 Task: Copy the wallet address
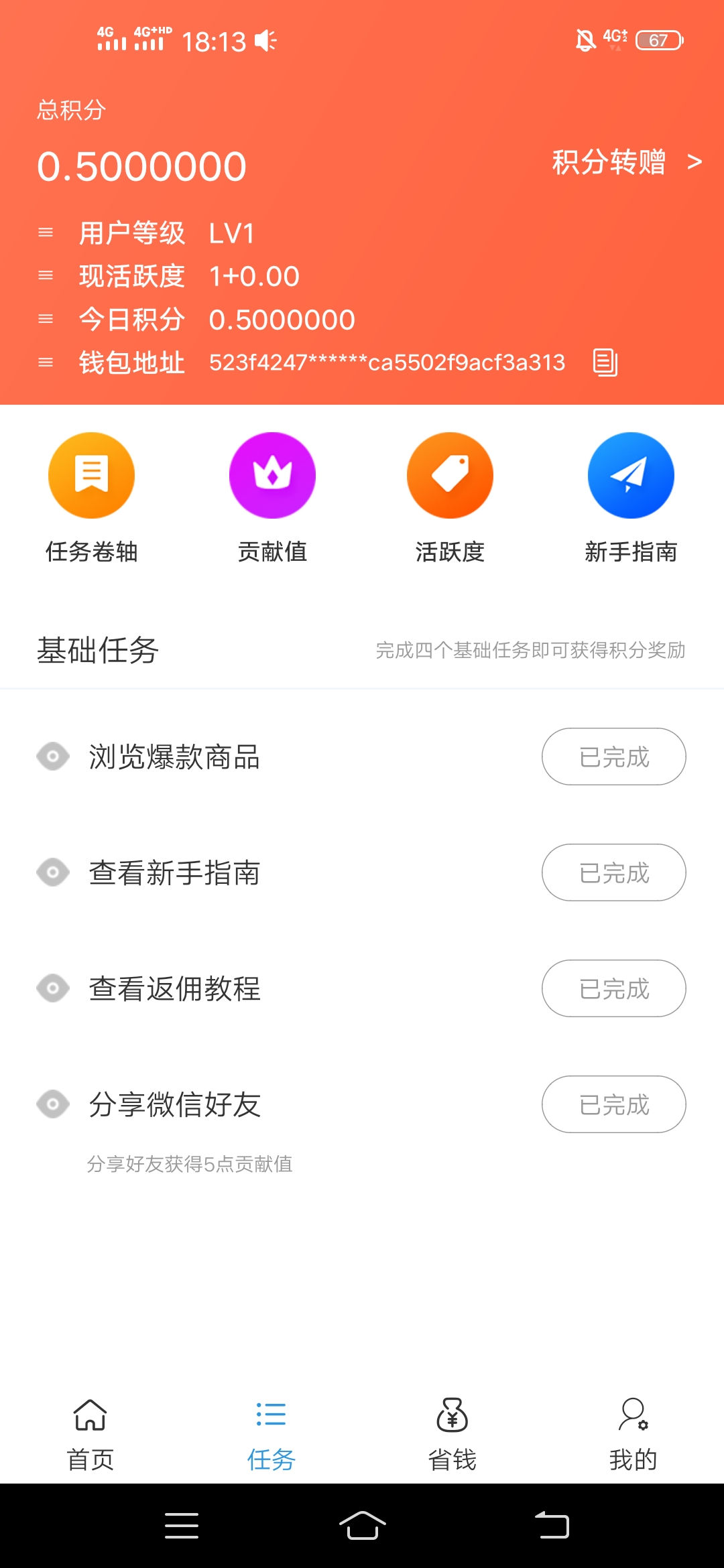point(605,363)
